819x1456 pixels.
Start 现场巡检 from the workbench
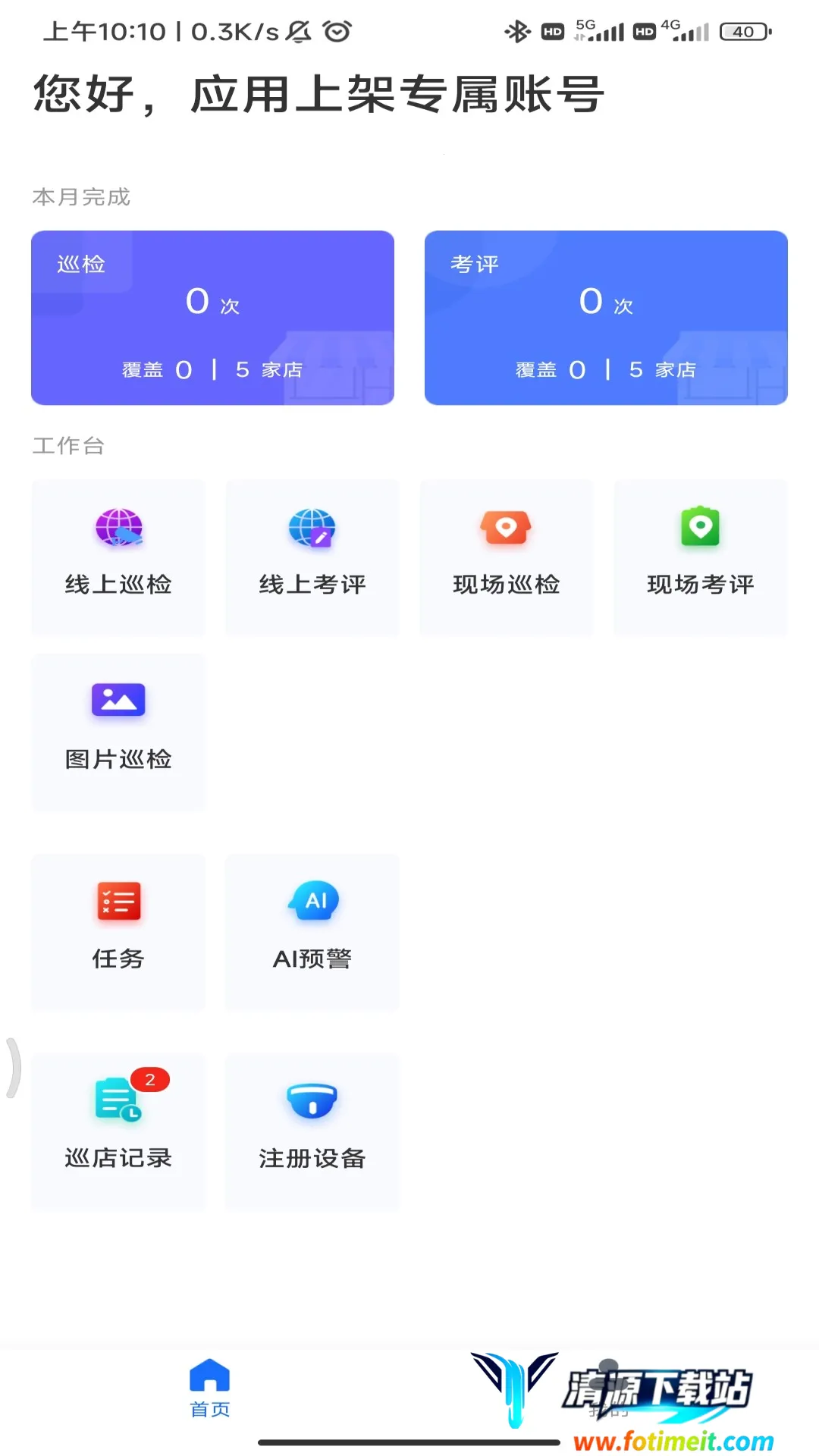click(507, 557)
